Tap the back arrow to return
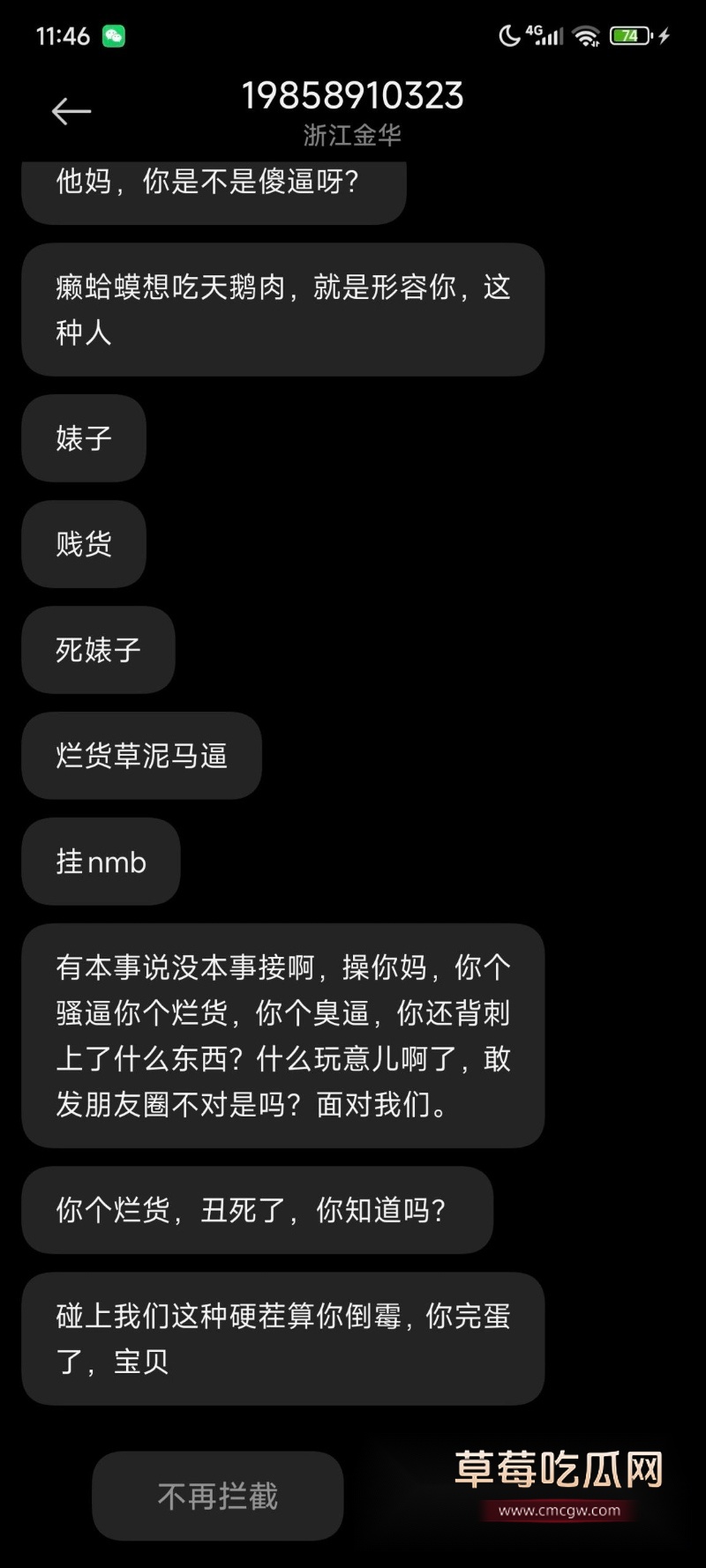 click(x=71, y=111)
